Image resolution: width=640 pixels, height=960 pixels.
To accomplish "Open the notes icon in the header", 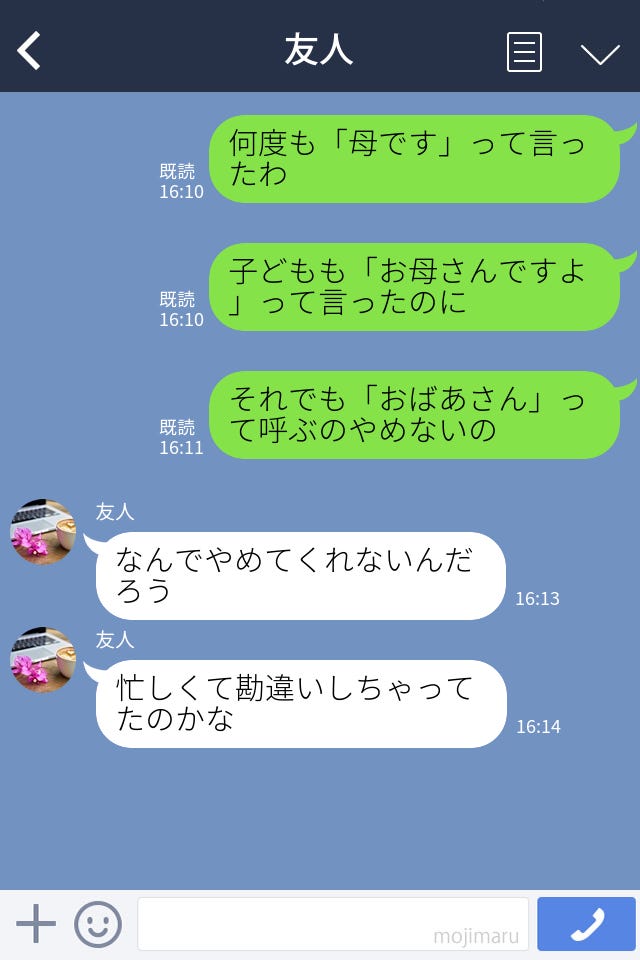I will [x=524, y=52].
